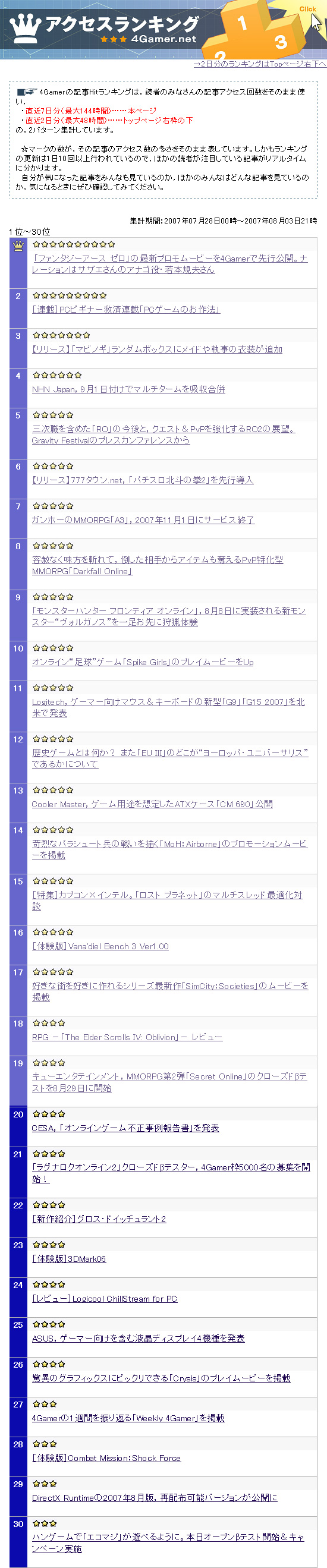Open the Vana'diel Bench 3 demo link
The width and height of the screenshot is (327, 1568).
[x=100, y=946]
